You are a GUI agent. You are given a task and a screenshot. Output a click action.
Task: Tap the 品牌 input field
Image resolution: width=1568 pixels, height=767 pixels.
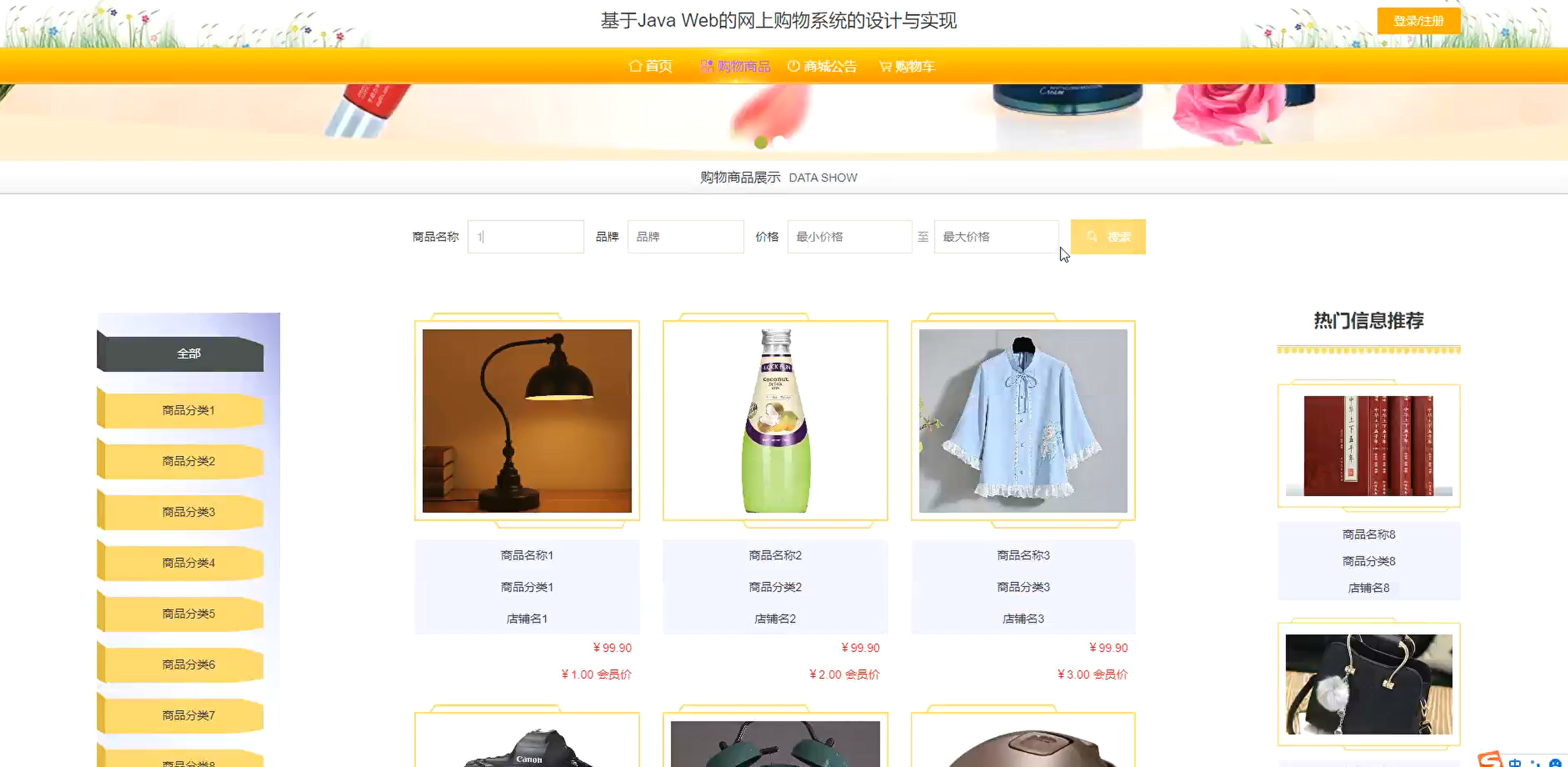(x=685, y=237)
